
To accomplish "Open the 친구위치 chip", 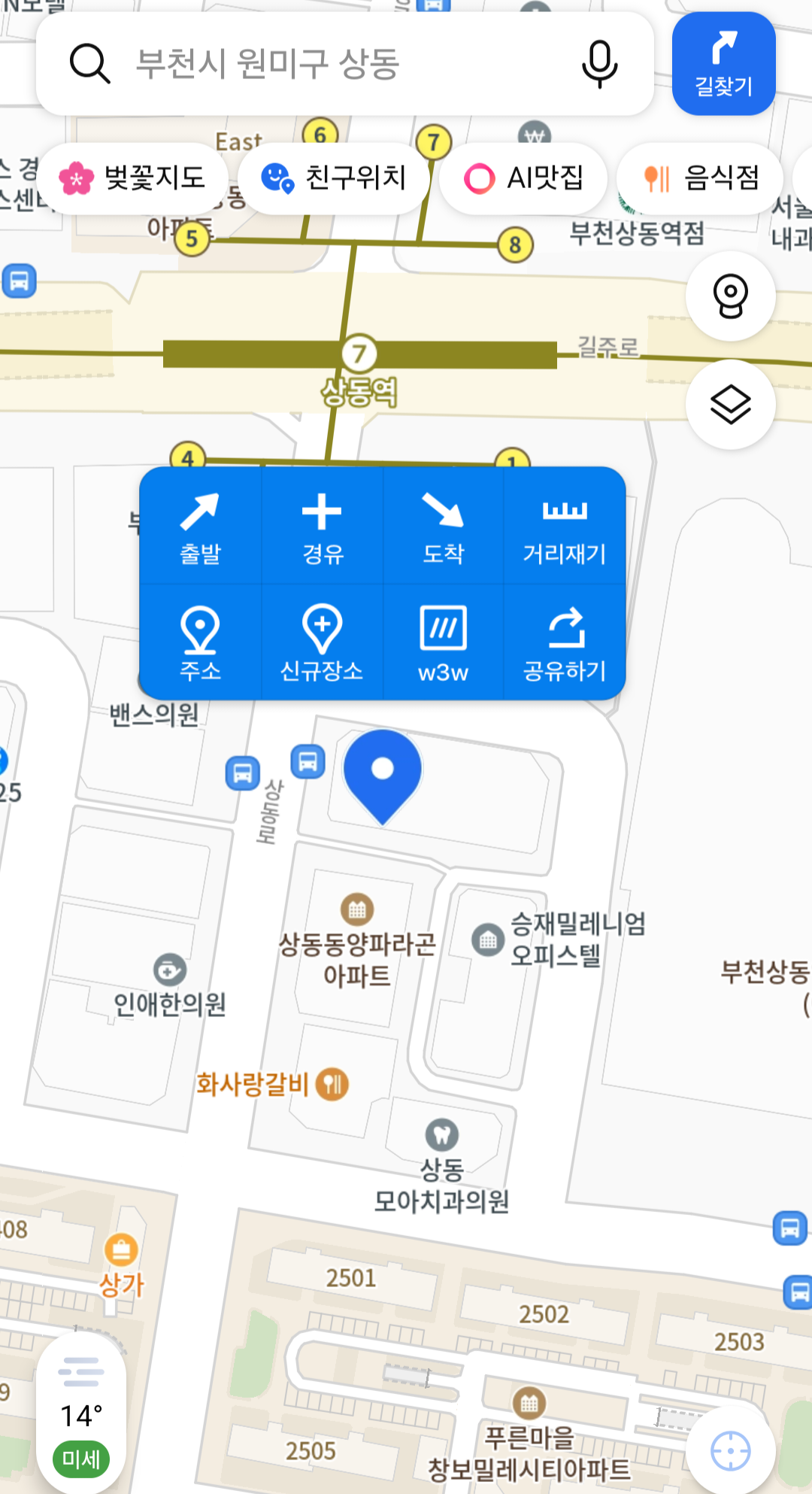I will pos(334,178).
